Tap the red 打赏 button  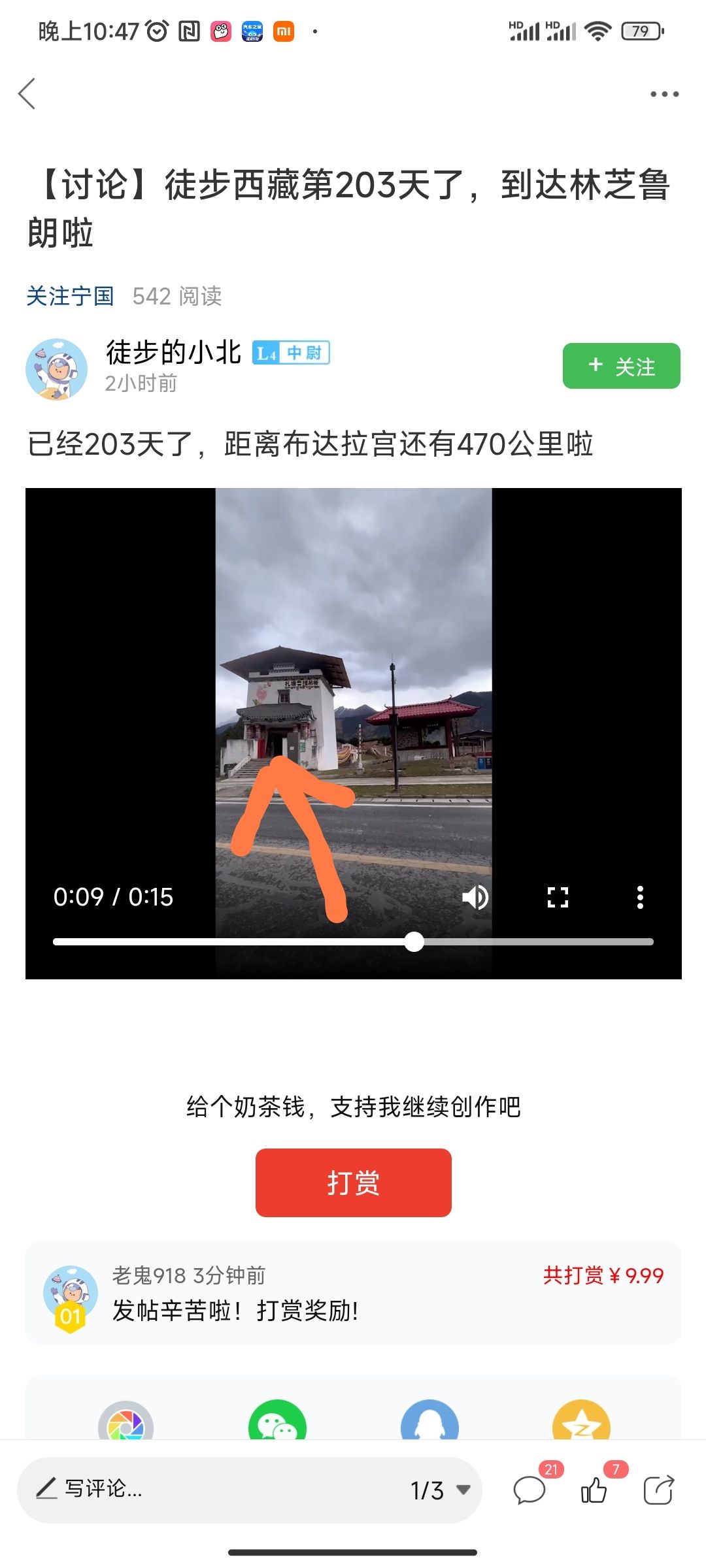click(x=353, y=1183)
